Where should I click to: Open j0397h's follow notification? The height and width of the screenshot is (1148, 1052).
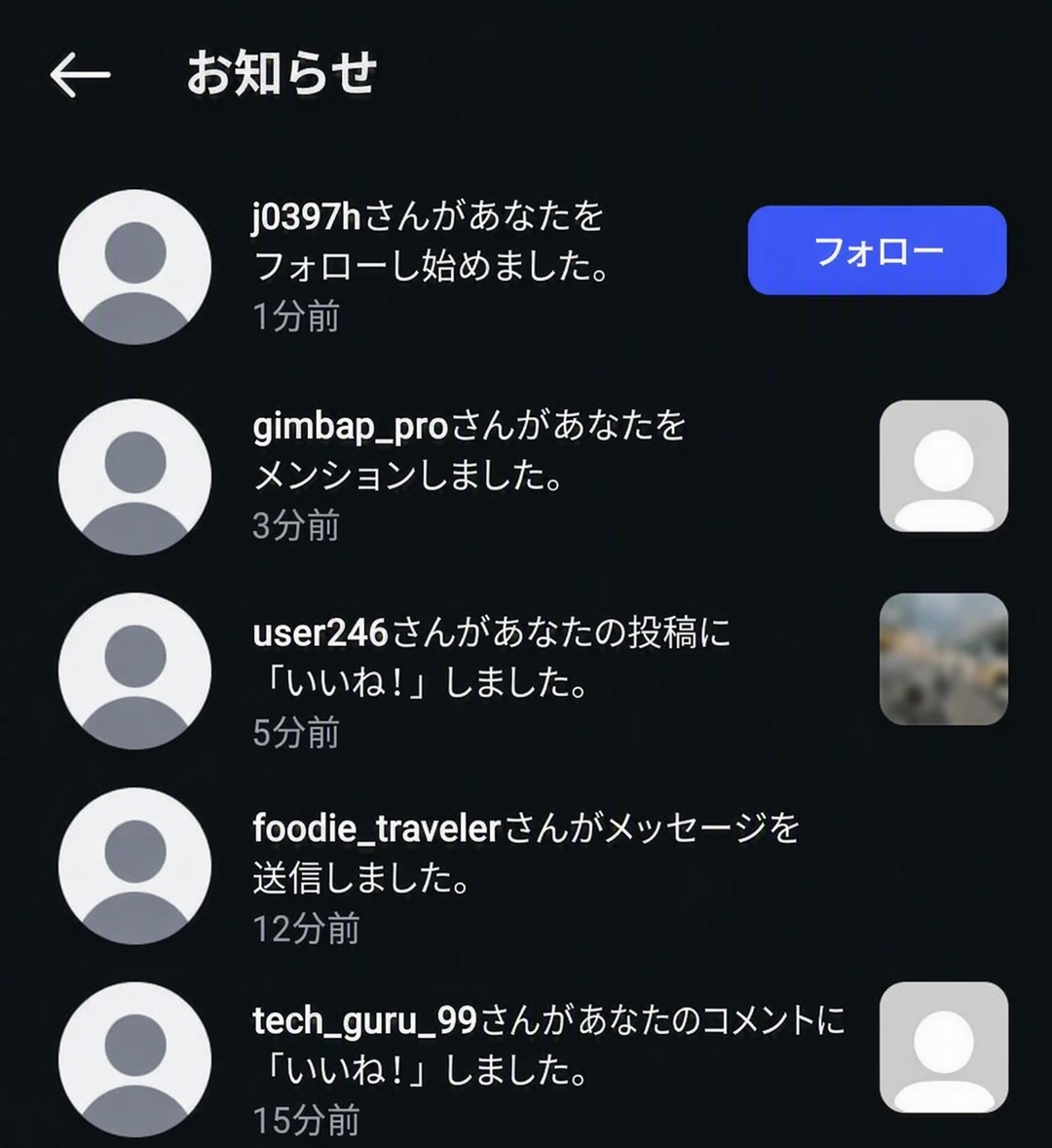click(431, 266)
